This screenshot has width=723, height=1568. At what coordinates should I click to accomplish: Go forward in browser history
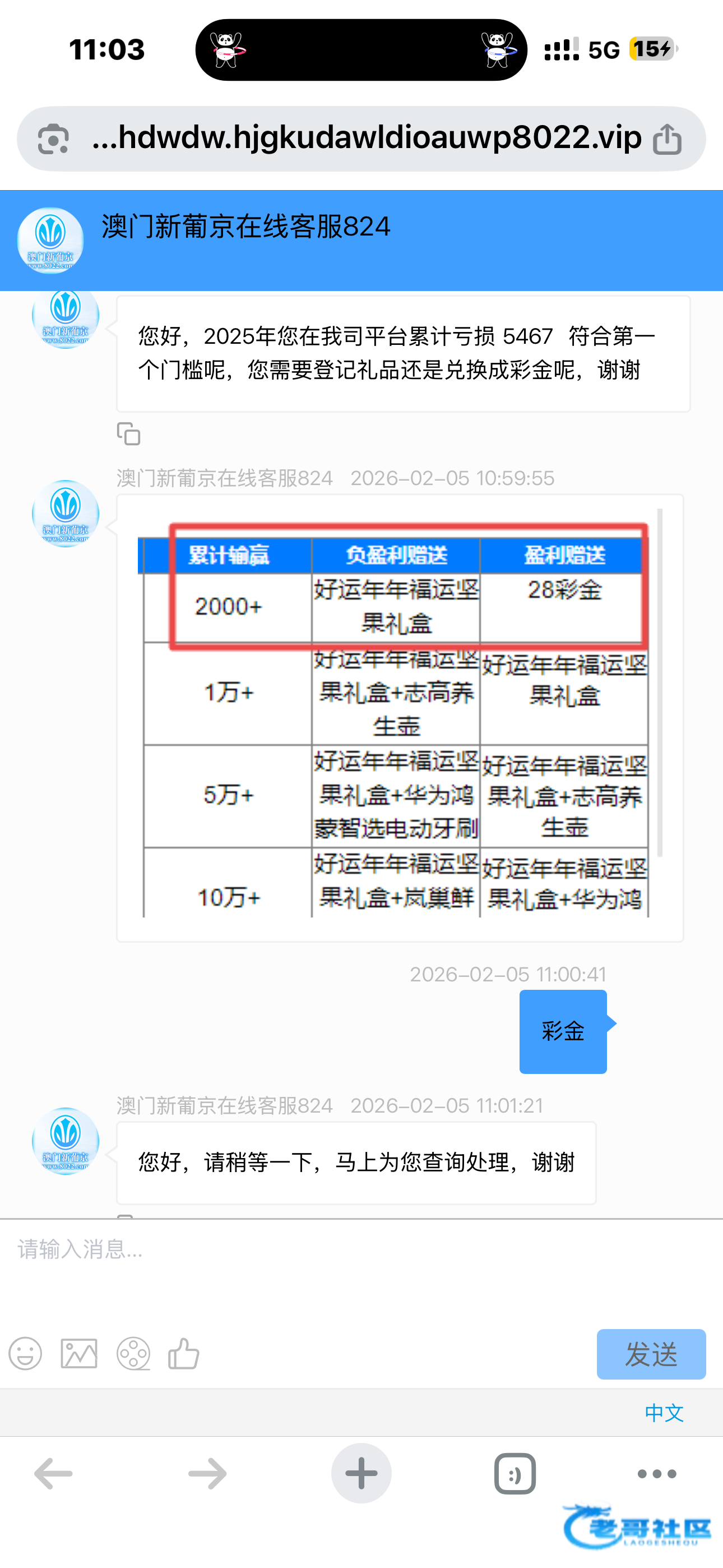207,1473
